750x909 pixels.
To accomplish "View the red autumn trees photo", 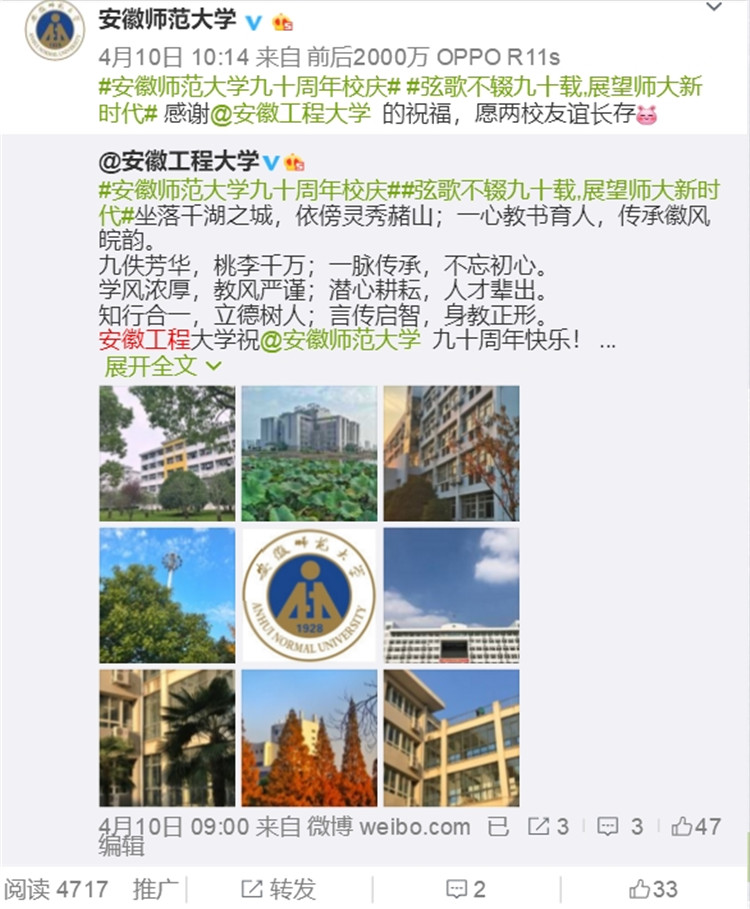I will [x=309, y=738].
